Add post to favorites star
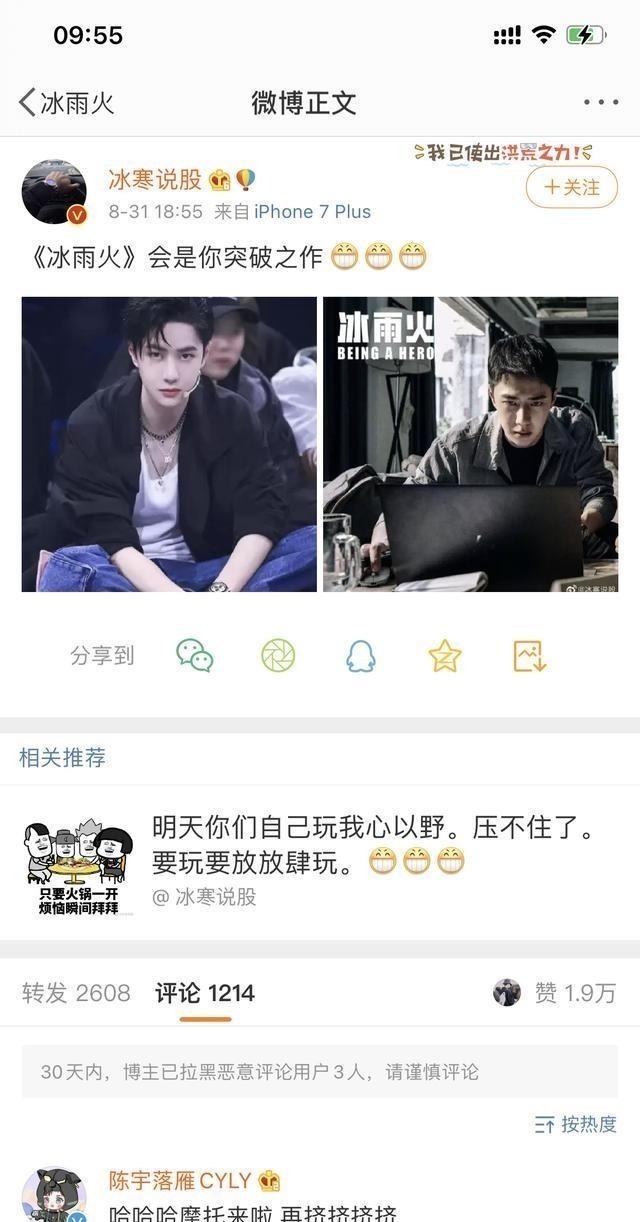Screen dimensions: 640x1222 point(444,656)
